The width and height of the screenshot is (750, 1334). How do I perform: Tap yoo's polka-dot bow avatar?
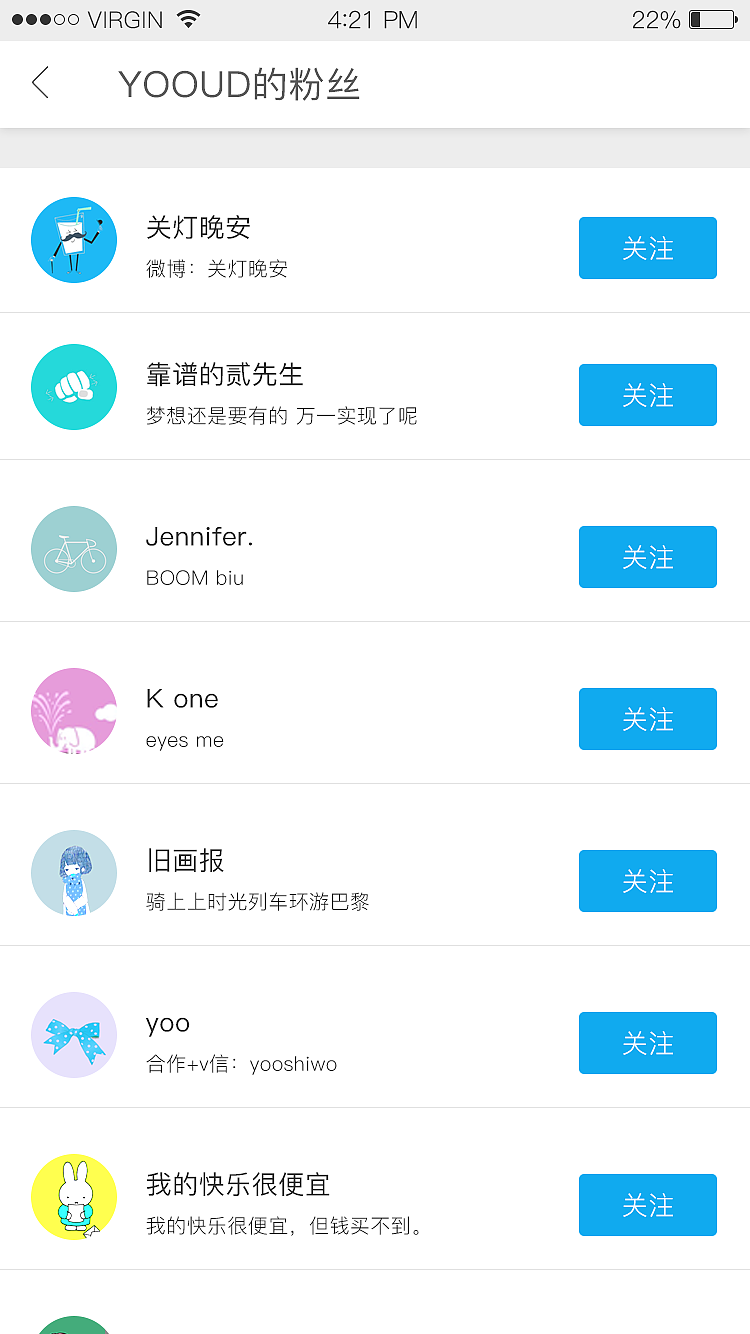[x=74, y=1035]
